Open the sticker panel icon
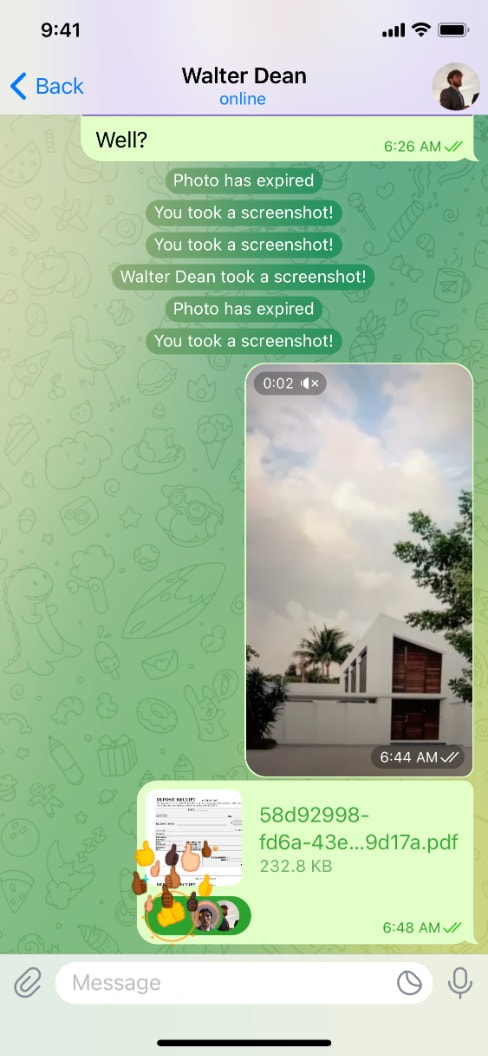 click(x=409, y=983)
